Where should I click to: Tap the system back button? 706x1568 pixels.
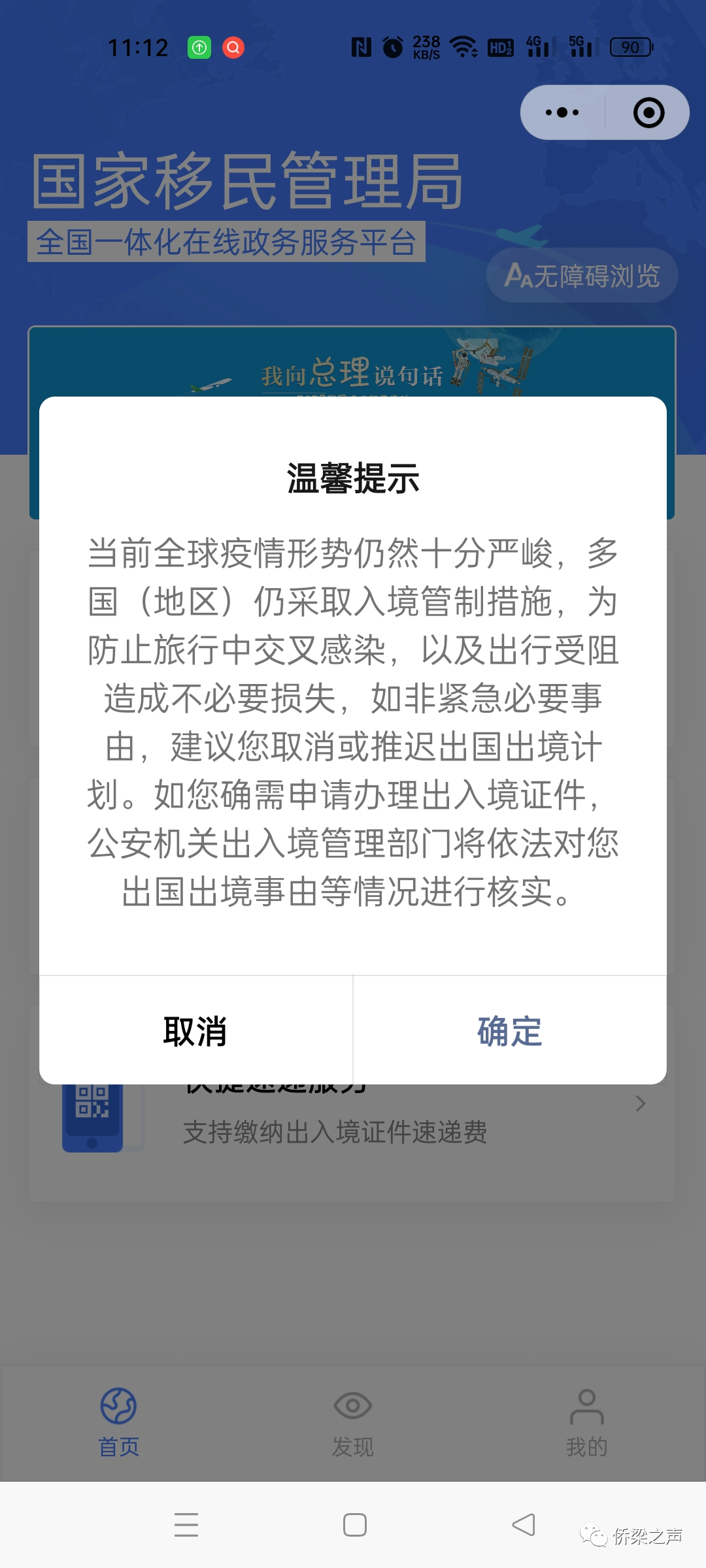click(x=523, y=1525)
